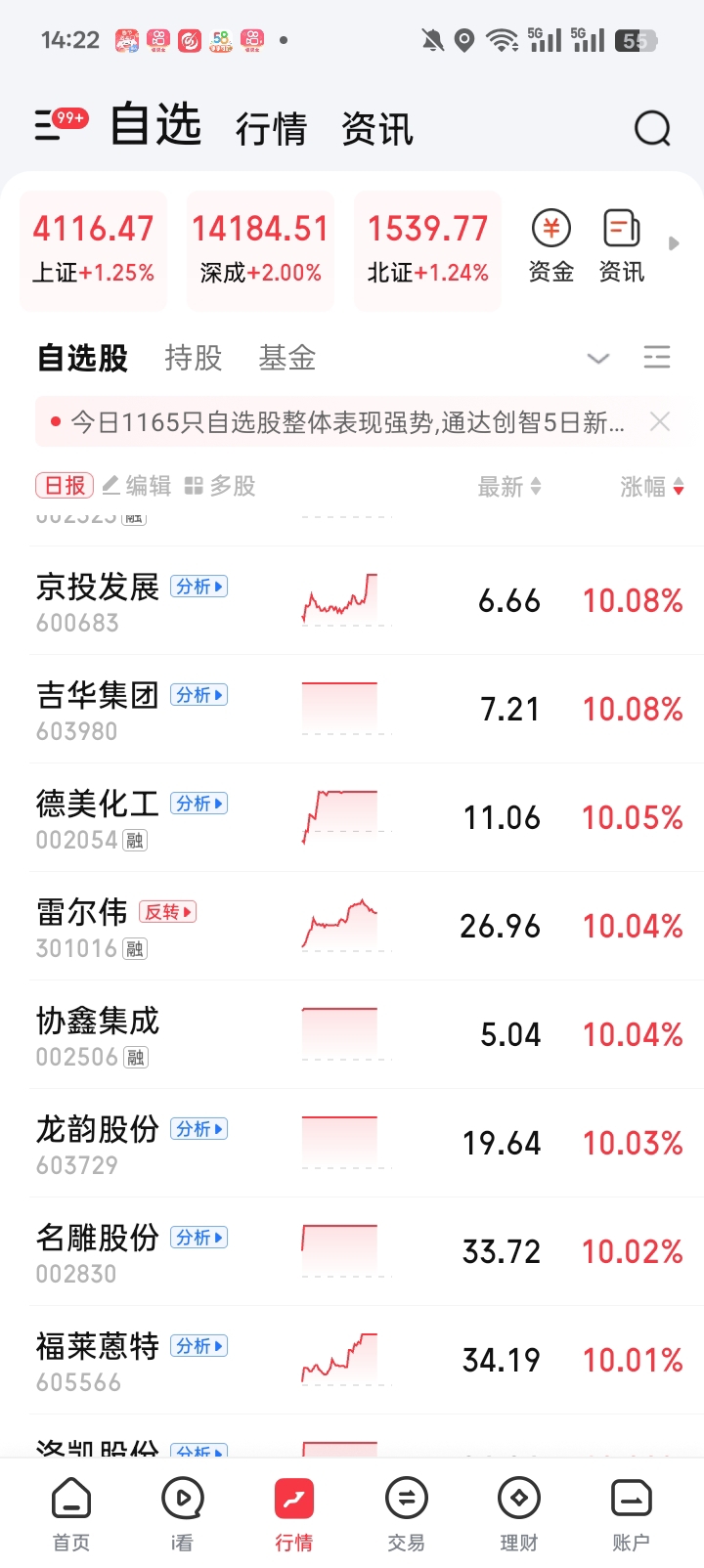704x1568 pixels.
Task: Go to the 交易 bottom tab
Action: point(406,1514)
